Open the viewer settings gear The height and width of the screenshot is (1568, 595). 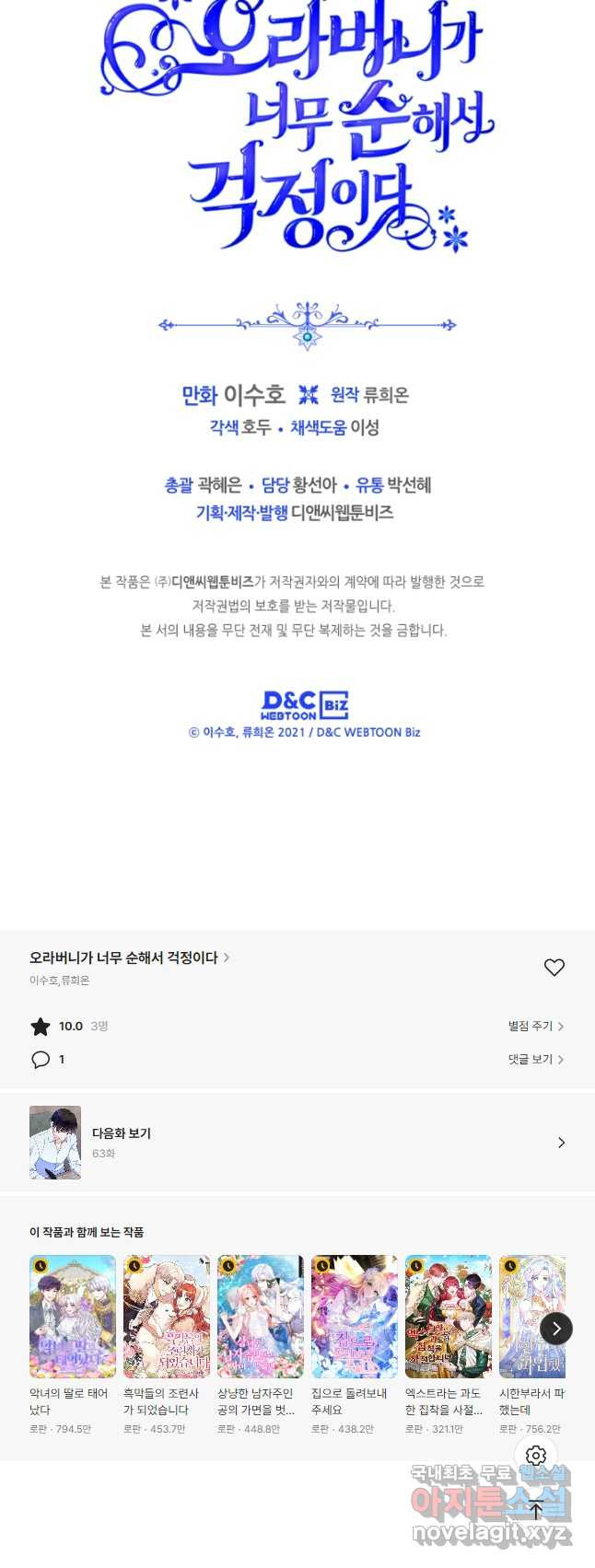click(536, 1456)
